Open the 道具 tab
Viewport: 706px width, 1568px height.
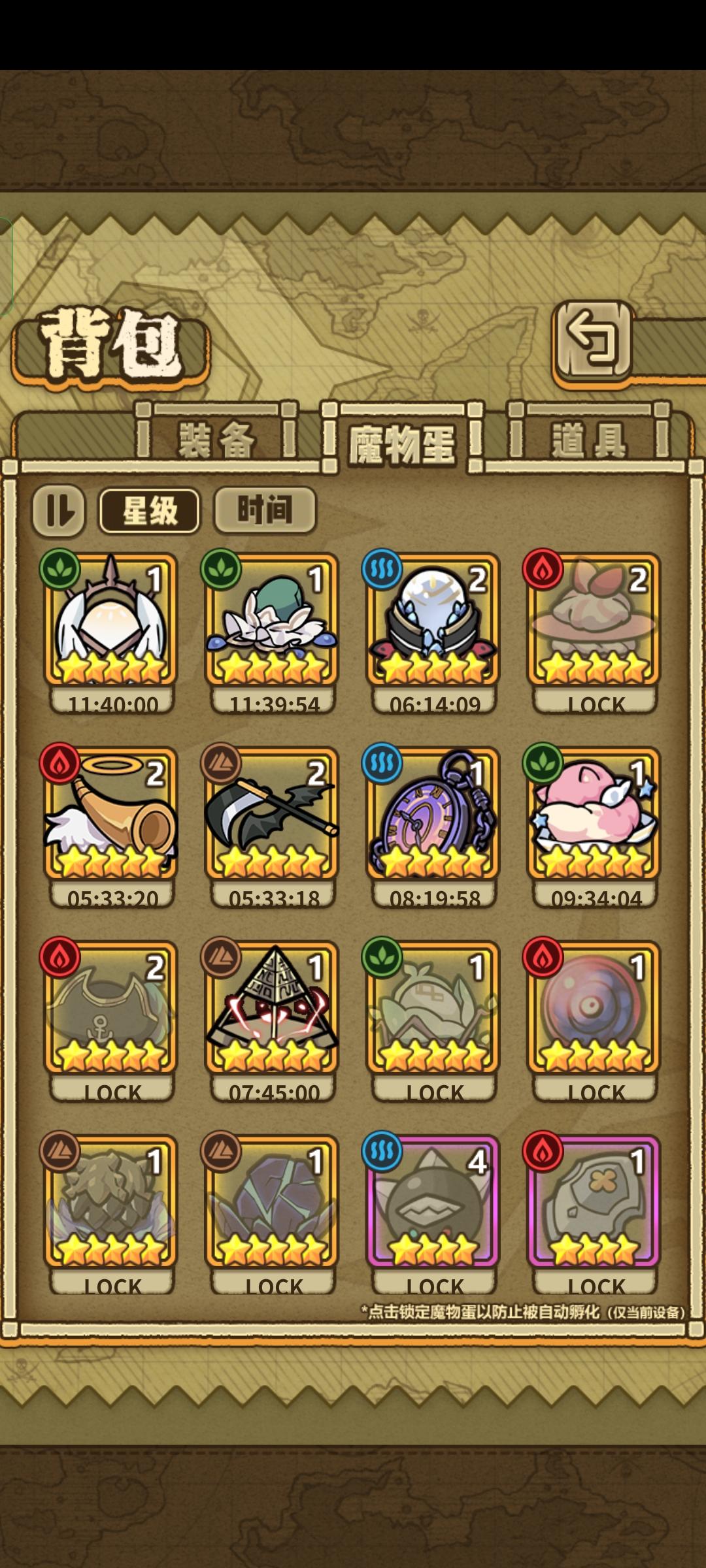coord(588,439)
